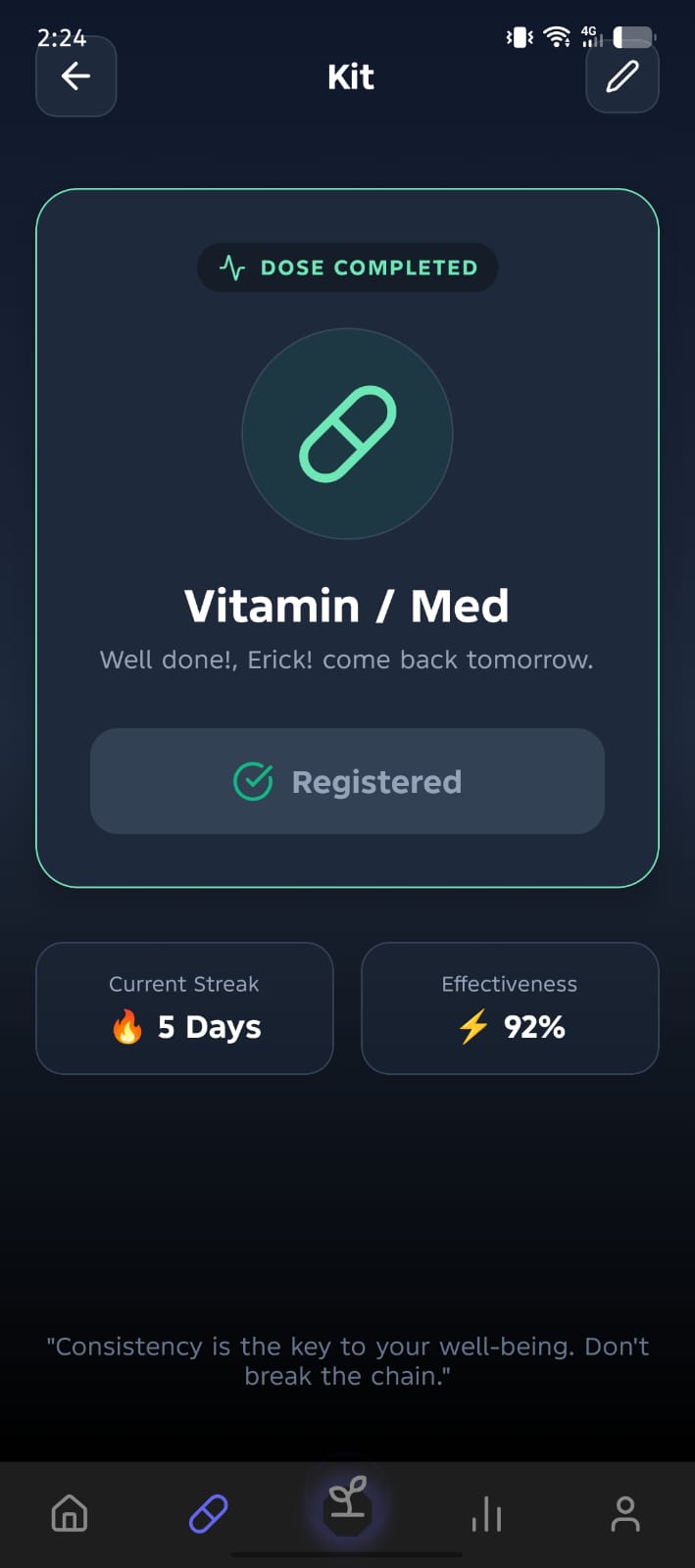The width and height of the screenshot is (695, 1568).
Task: Go back using the top arrow
Action: (76, 76)
